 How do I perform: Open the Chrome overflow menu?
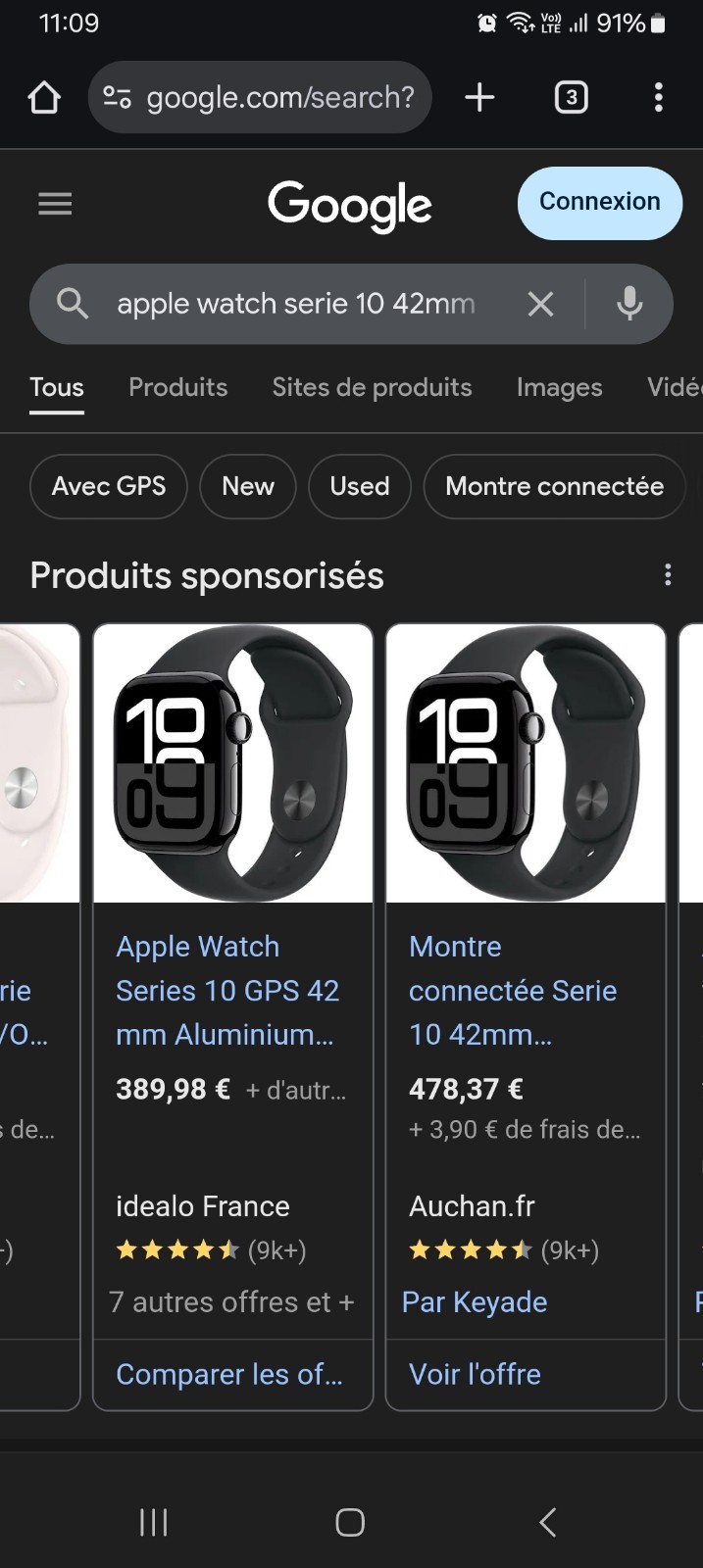658,98
